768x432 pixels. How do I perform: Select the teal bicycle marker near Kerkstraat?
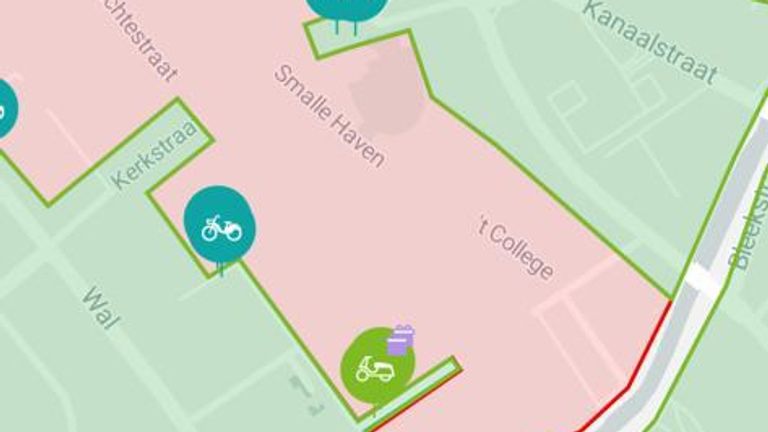tap(220, 226)
